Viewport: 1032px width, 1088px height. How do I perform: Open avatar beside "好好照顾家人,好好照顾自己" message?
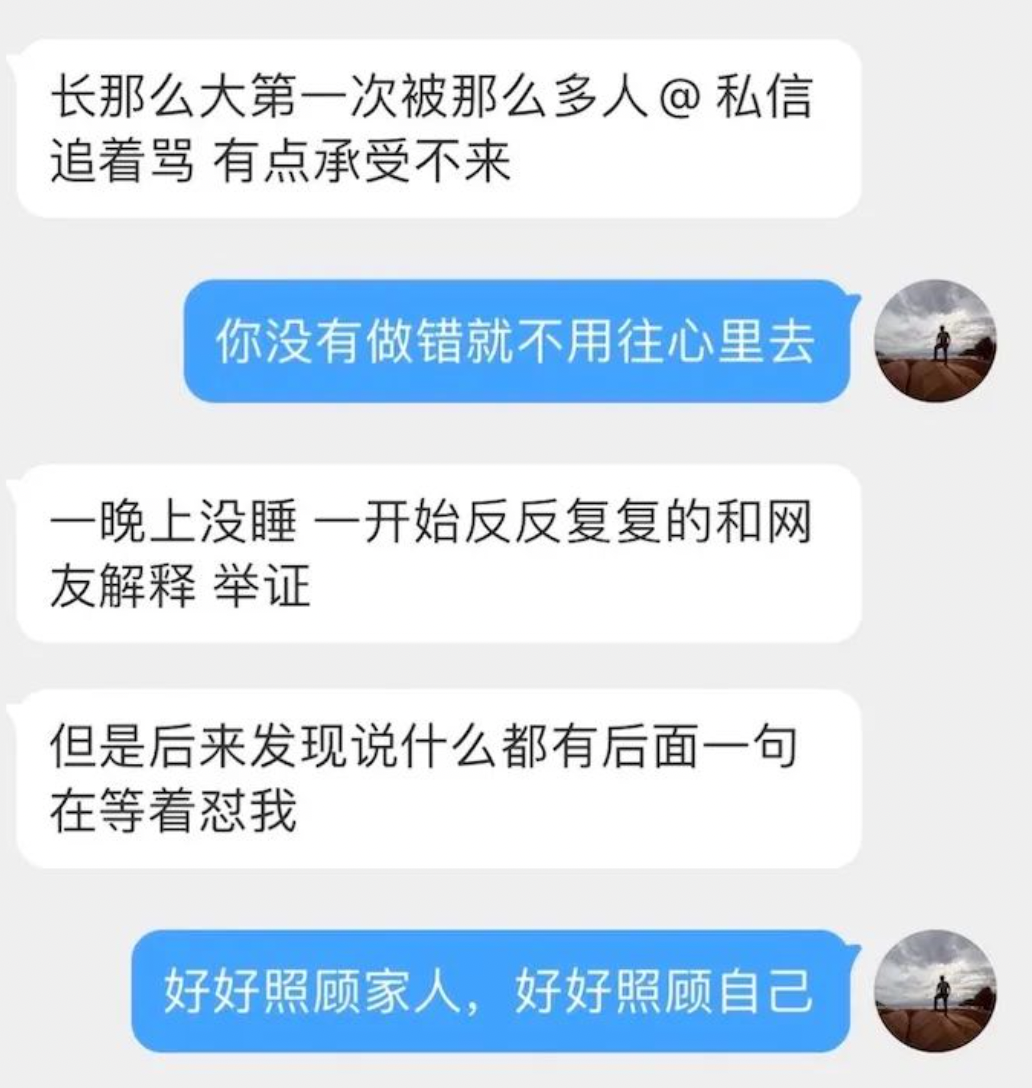tap(935, 990)
